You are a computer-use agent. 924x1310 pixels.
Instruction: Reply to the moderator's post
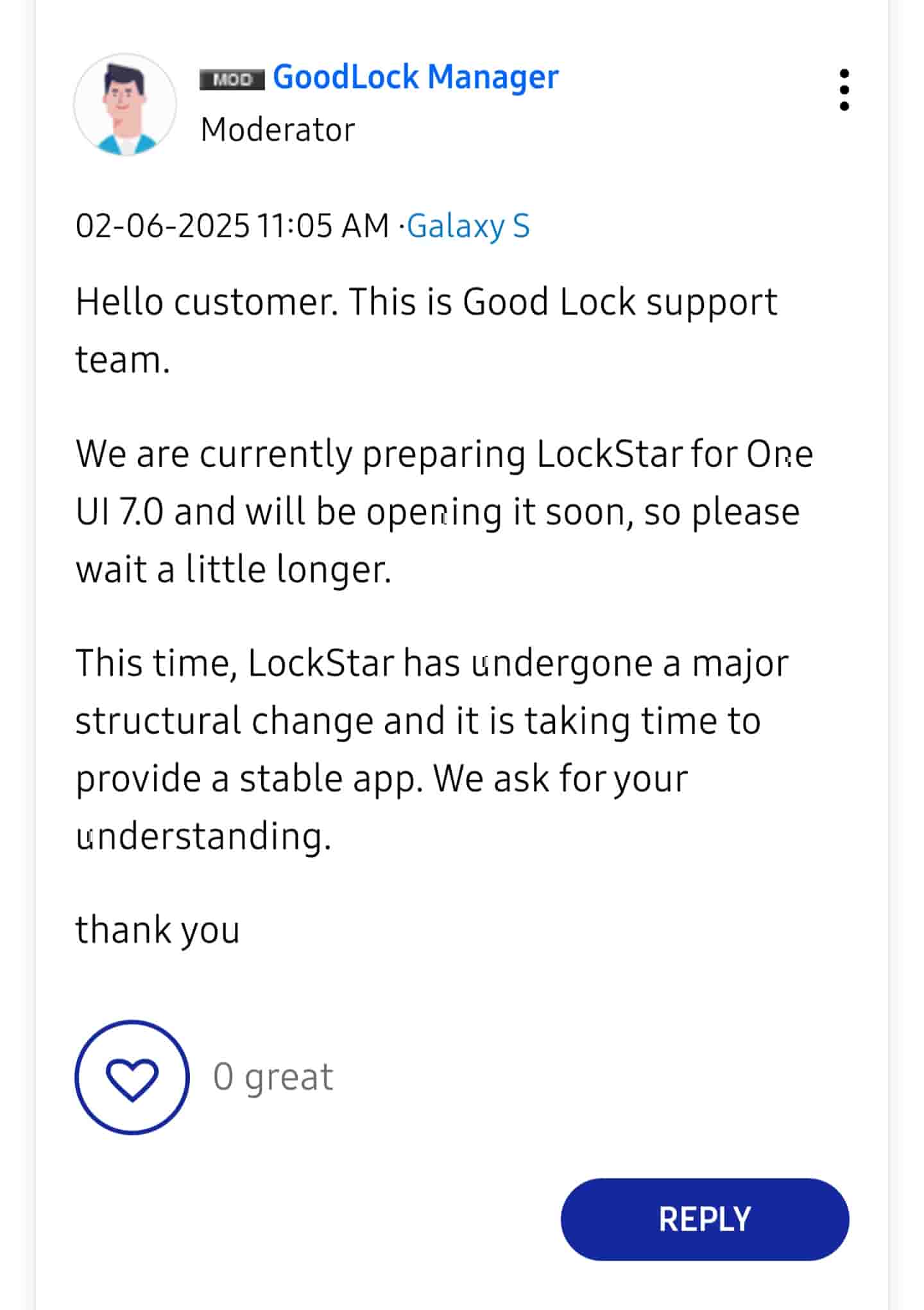704,1219
